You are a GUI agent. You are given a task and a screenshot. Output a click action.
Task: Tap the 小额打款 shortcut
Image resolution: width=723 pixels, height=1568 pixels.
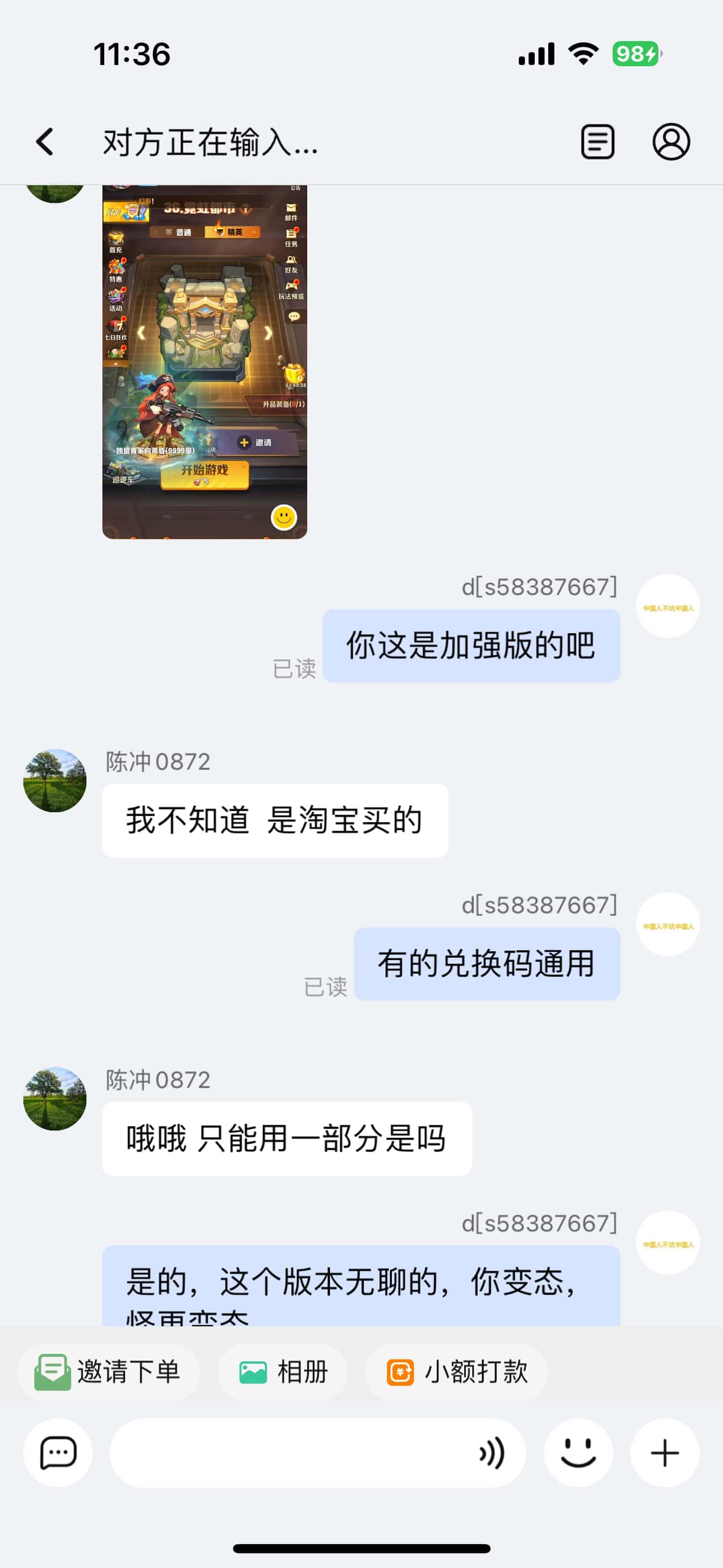click(x=457, y=1372)
